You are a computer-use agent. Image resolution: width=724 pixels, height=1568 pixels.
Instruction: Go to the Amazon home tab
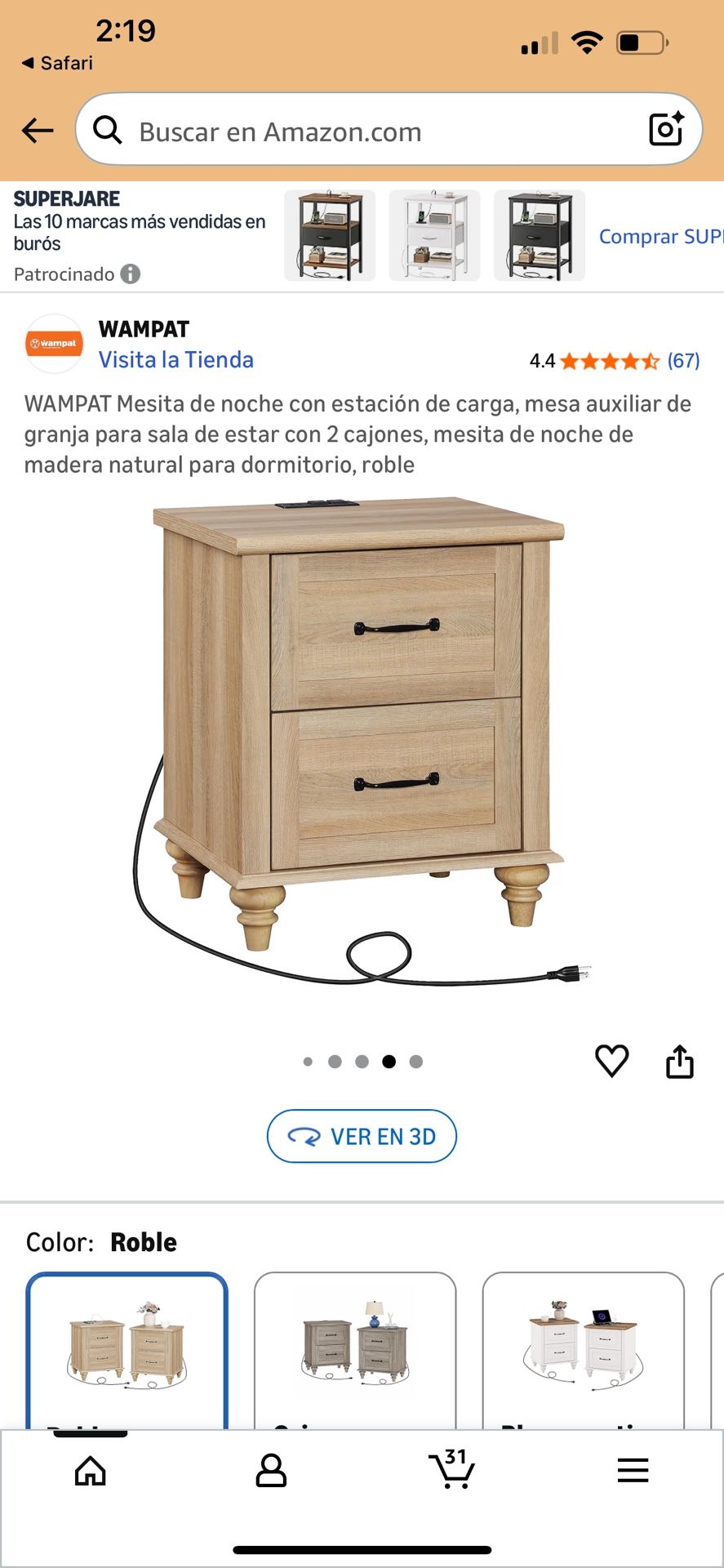coord(91,1471)
